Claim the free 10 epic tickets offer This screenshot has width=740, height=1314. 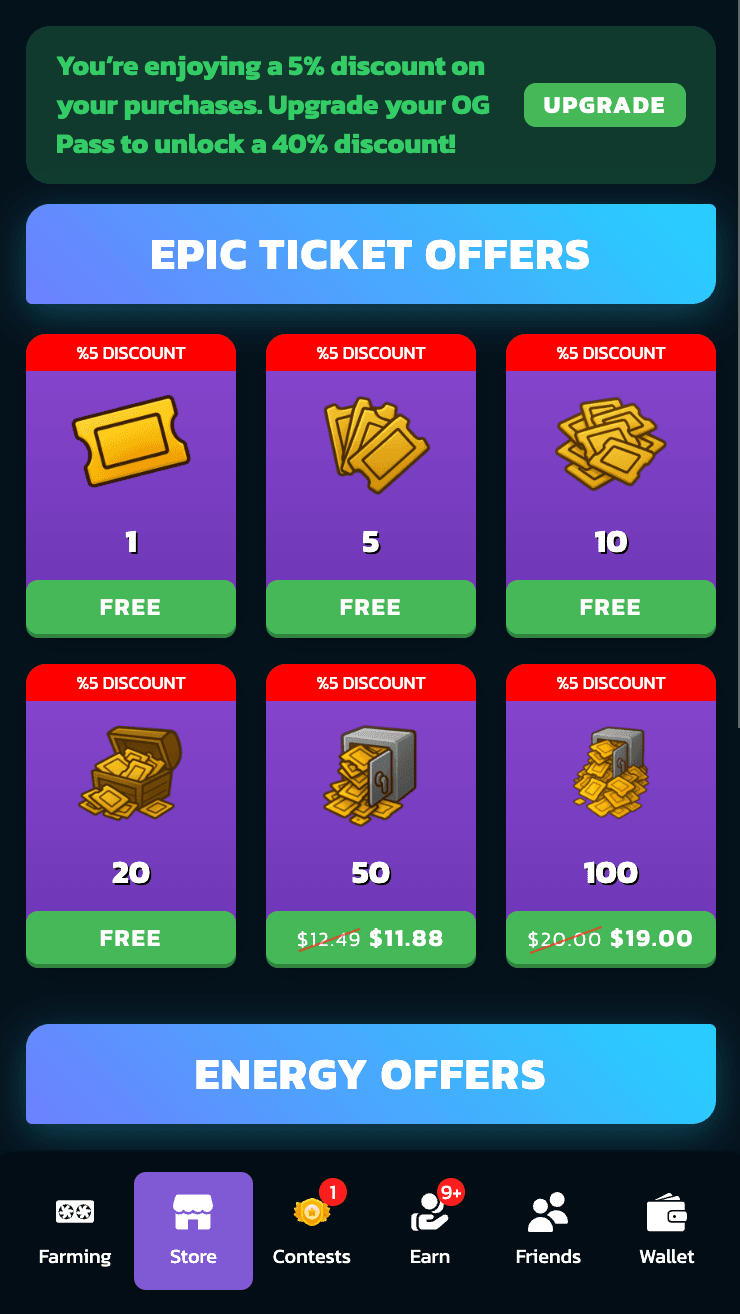[611, 607]
